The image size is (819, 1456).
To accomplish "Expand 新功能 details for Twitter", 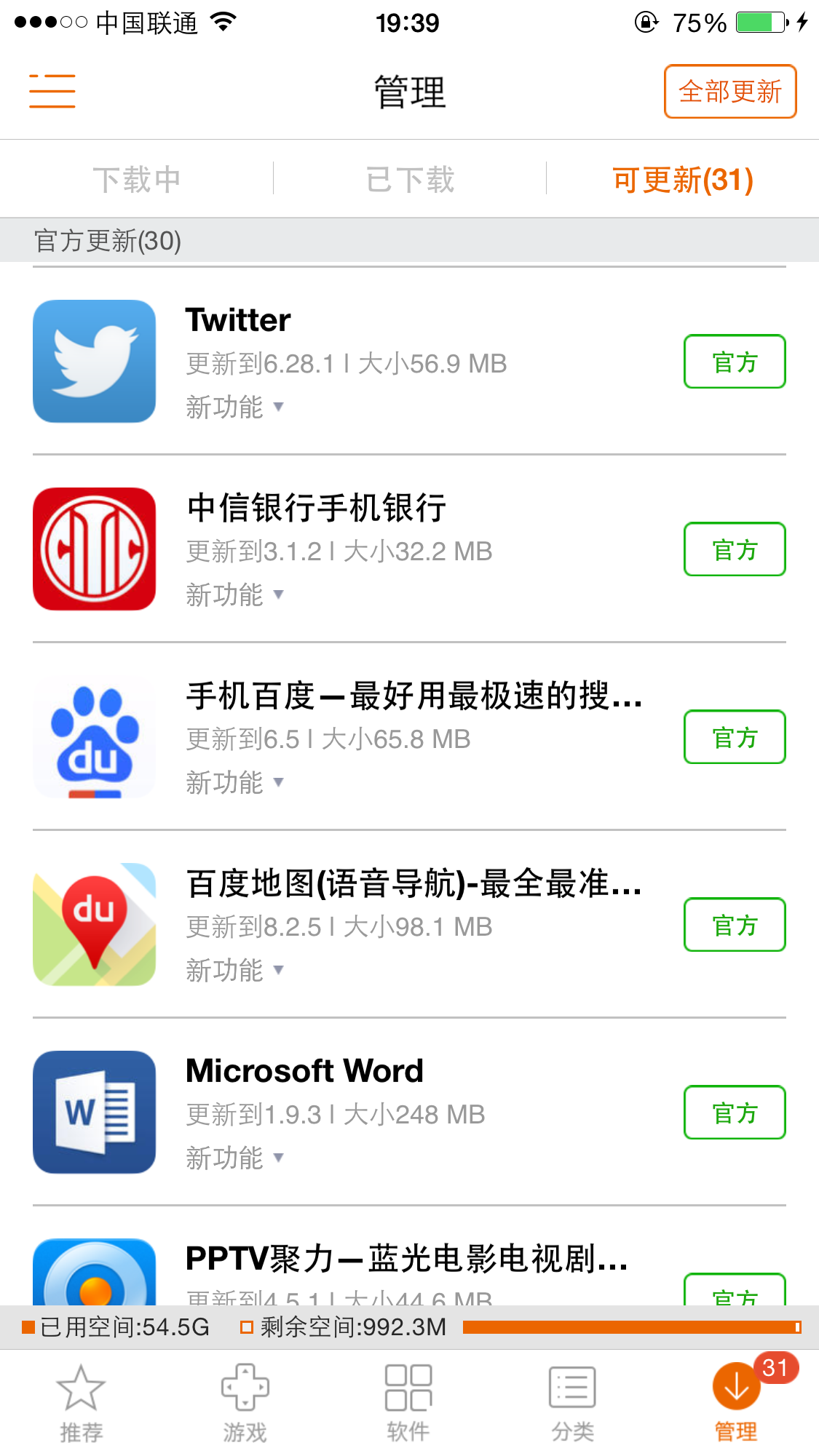I will click(x=232, y=407).
